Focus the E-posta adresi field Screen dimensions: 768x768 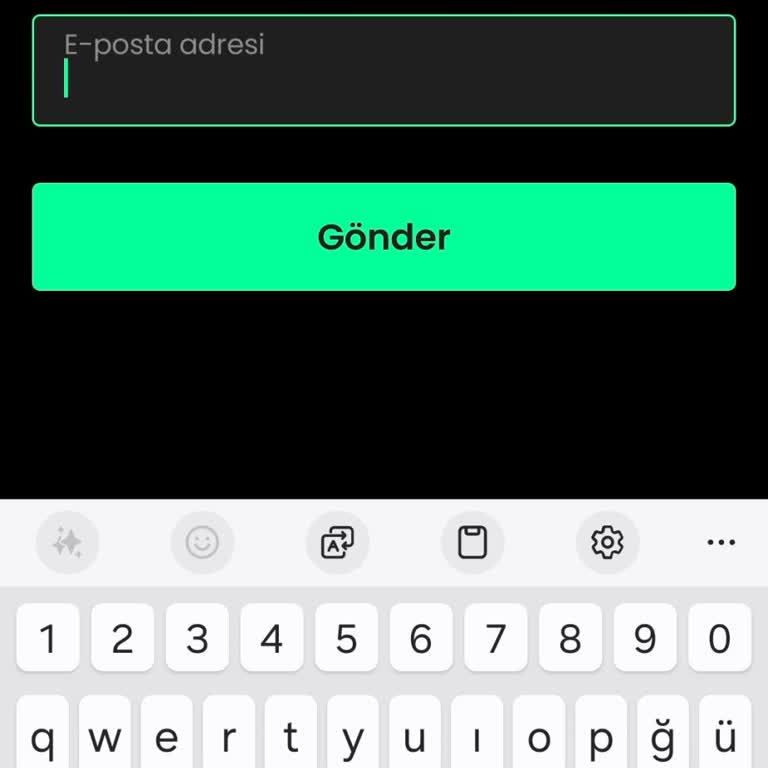pyautogui.click(x=384, y=70)
